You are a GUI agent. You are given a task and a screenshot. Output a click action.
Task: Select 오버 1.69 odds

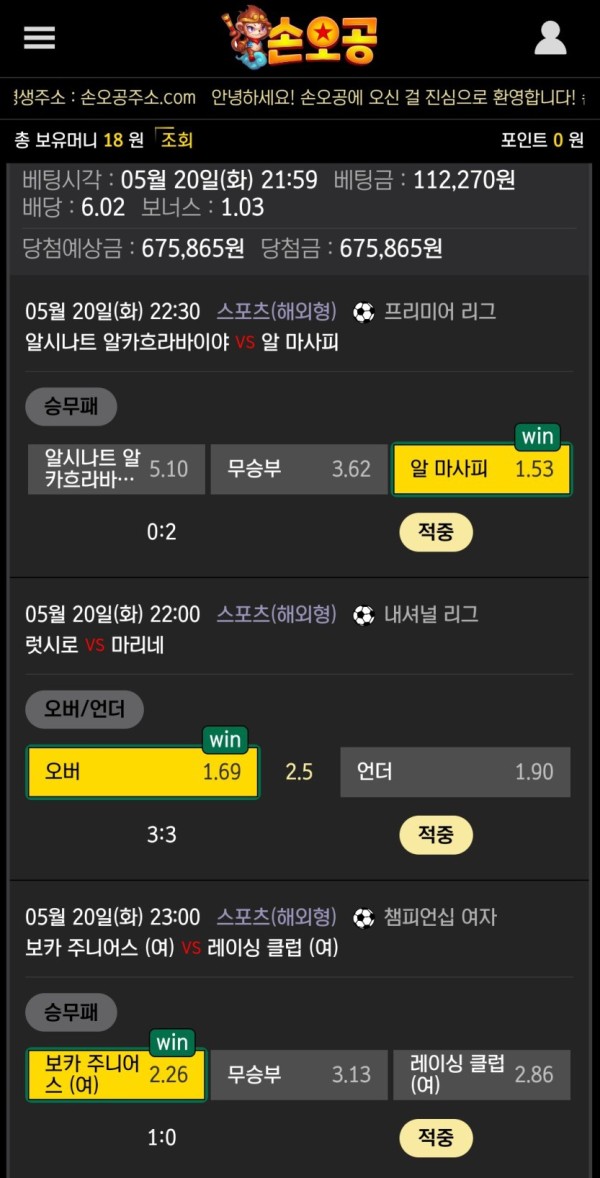pyautogui.click(x=143, y=772)
